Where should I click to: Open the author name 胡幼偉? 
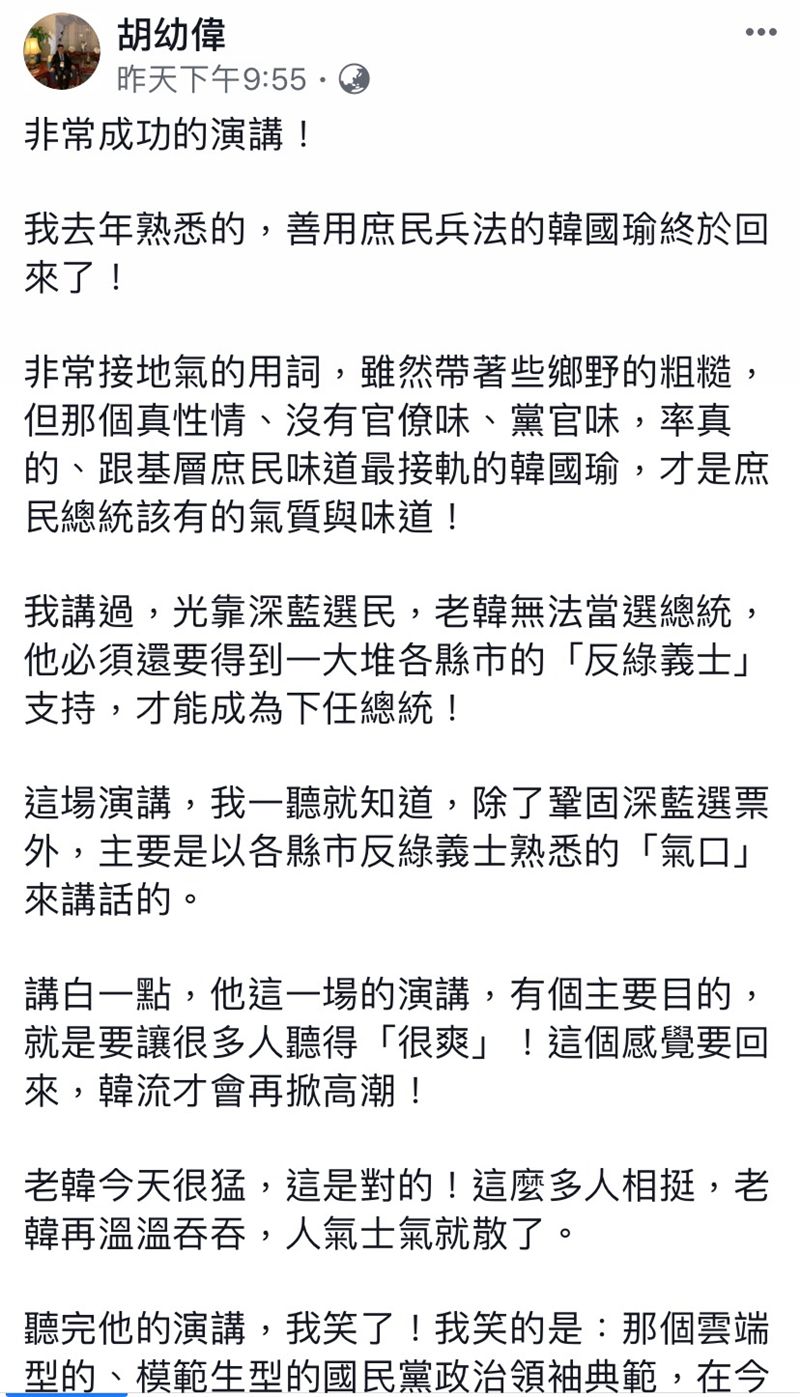pos(171,33)
